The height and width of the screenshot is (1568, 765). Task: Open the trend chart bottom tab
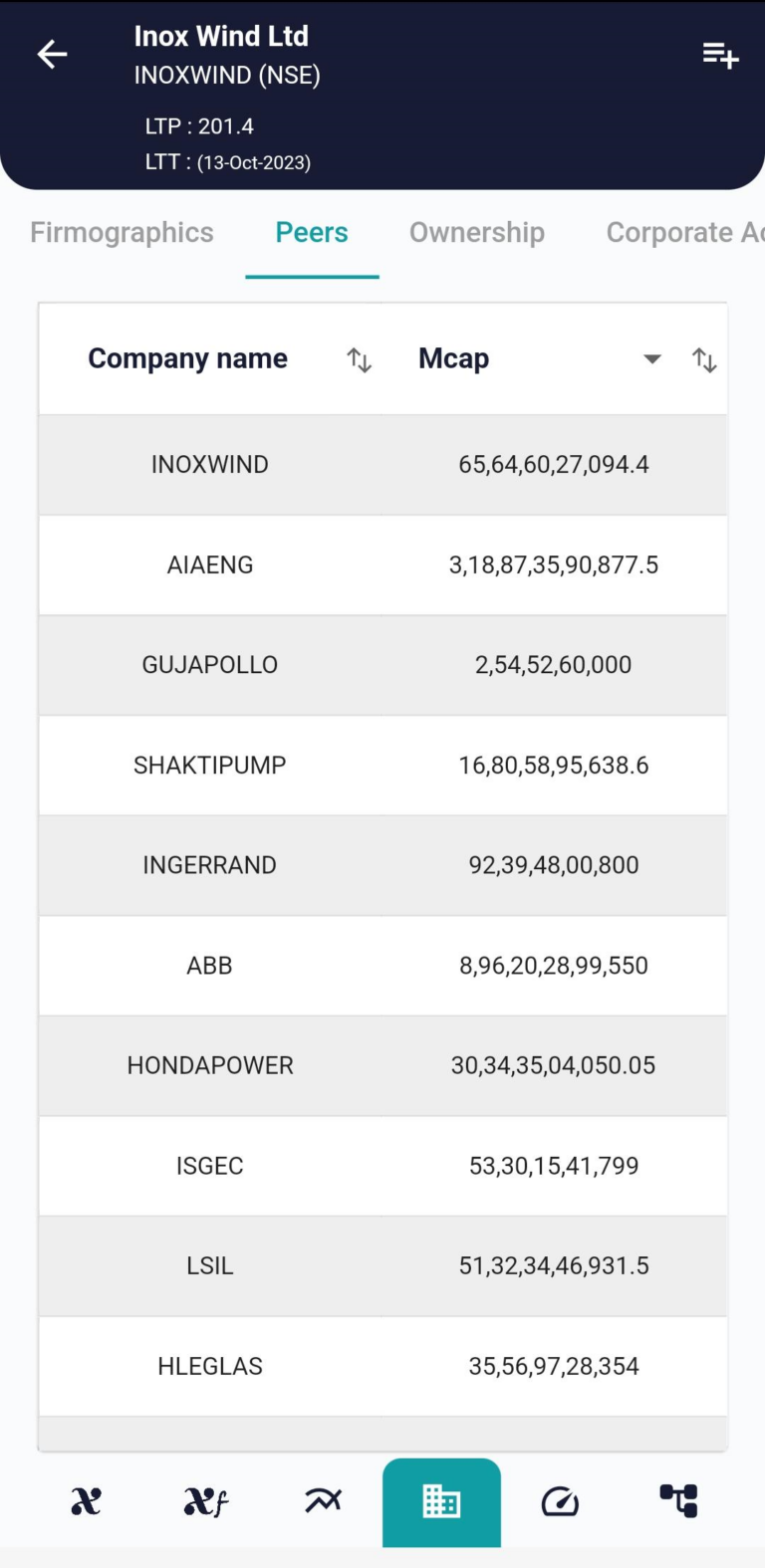[324, 1501]
